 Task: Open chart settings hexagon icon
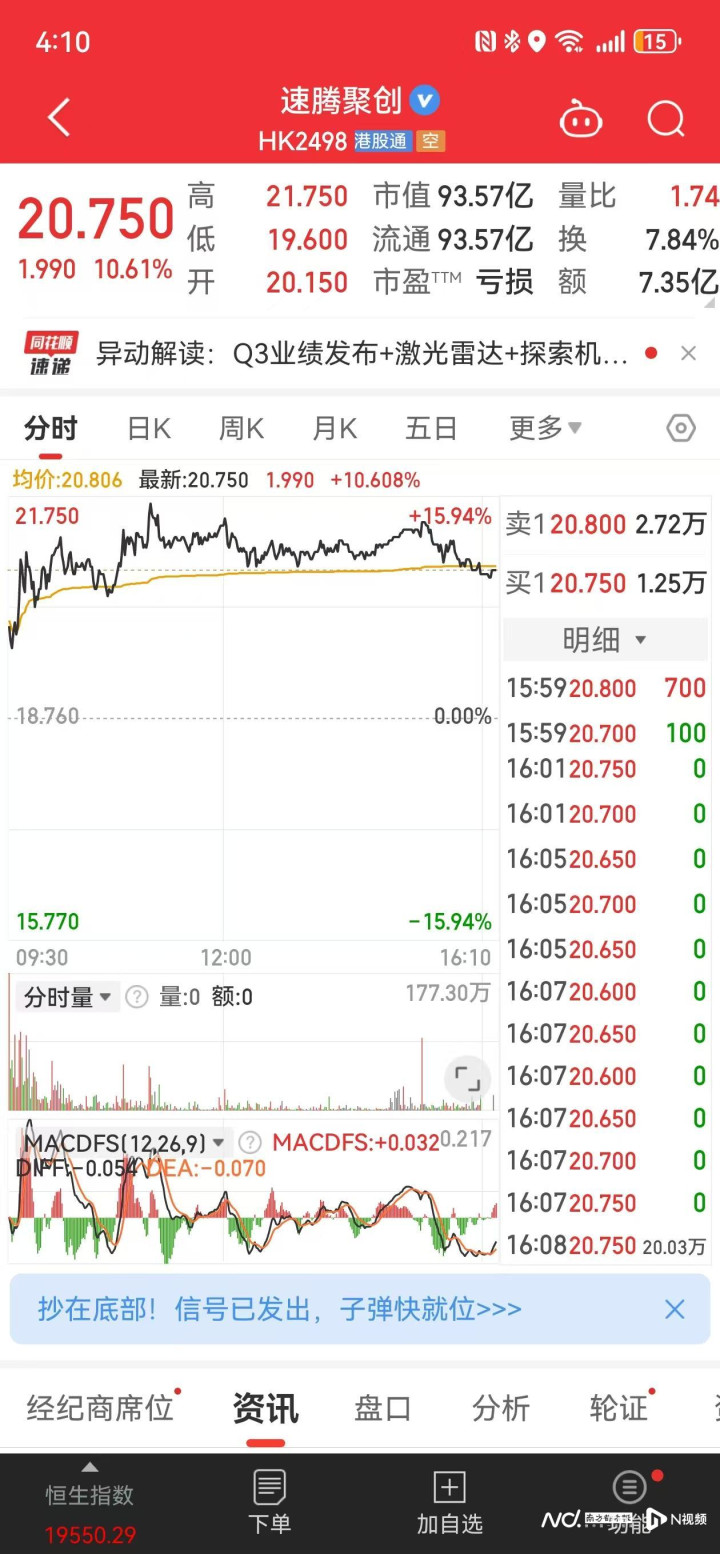tap(681, 429)
